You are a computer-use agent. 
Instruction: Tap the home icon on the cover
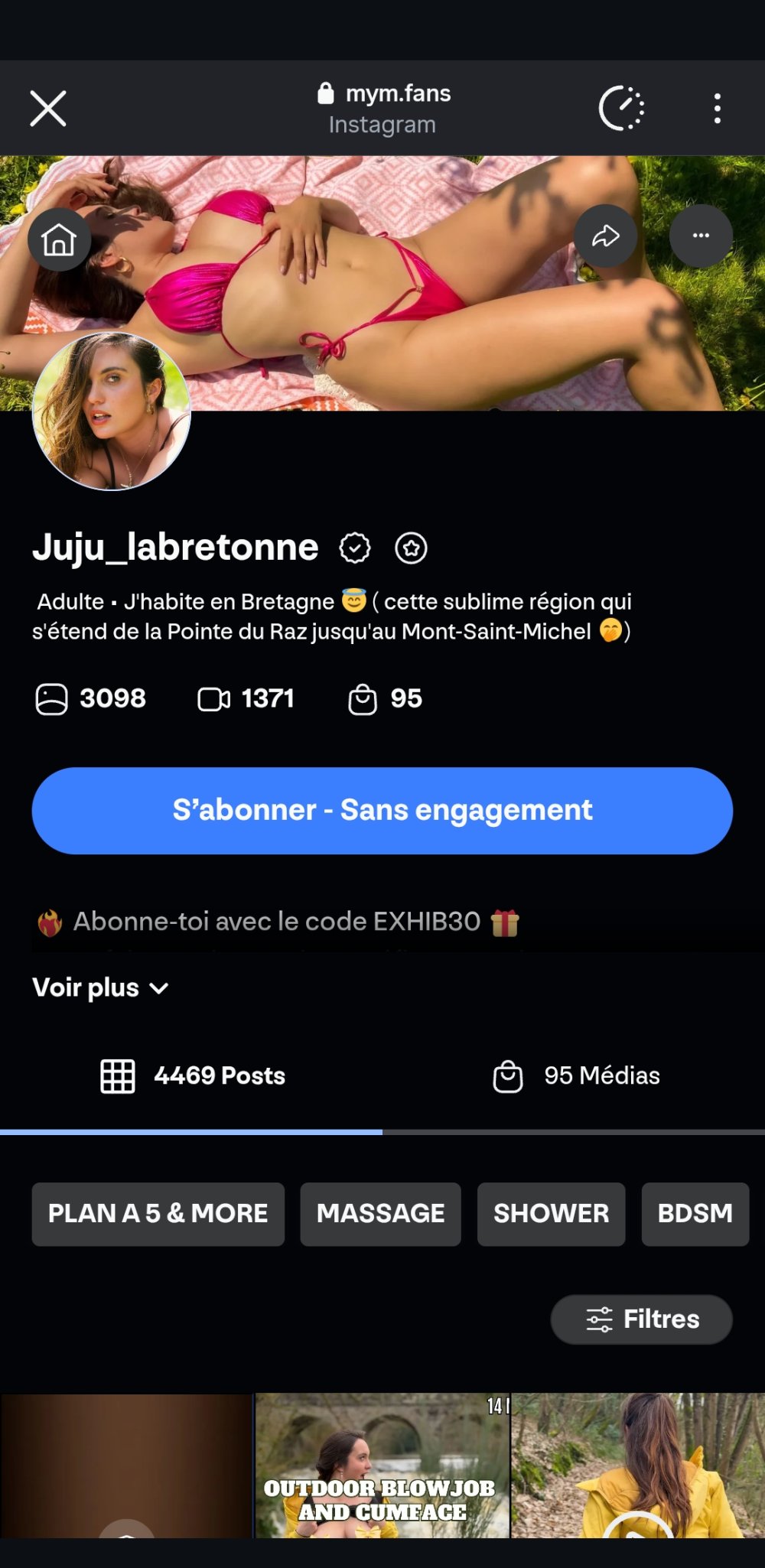pos(59,239)
